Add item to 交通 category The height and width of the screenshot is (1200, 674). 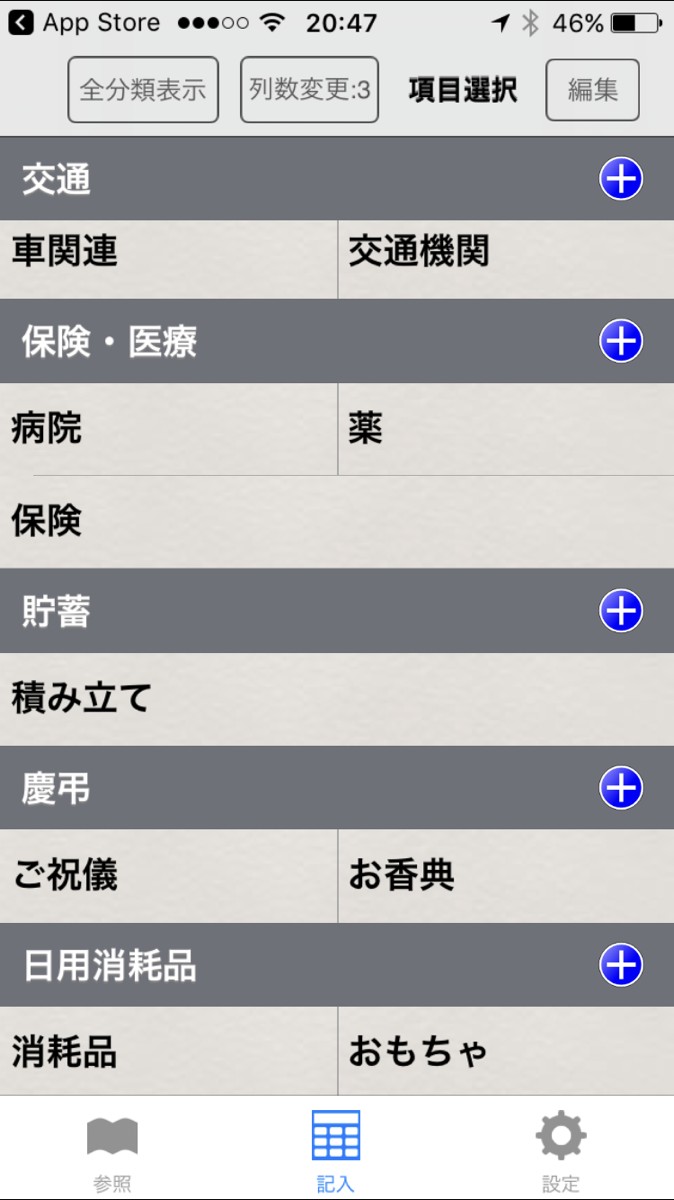(x=621, y=180)
